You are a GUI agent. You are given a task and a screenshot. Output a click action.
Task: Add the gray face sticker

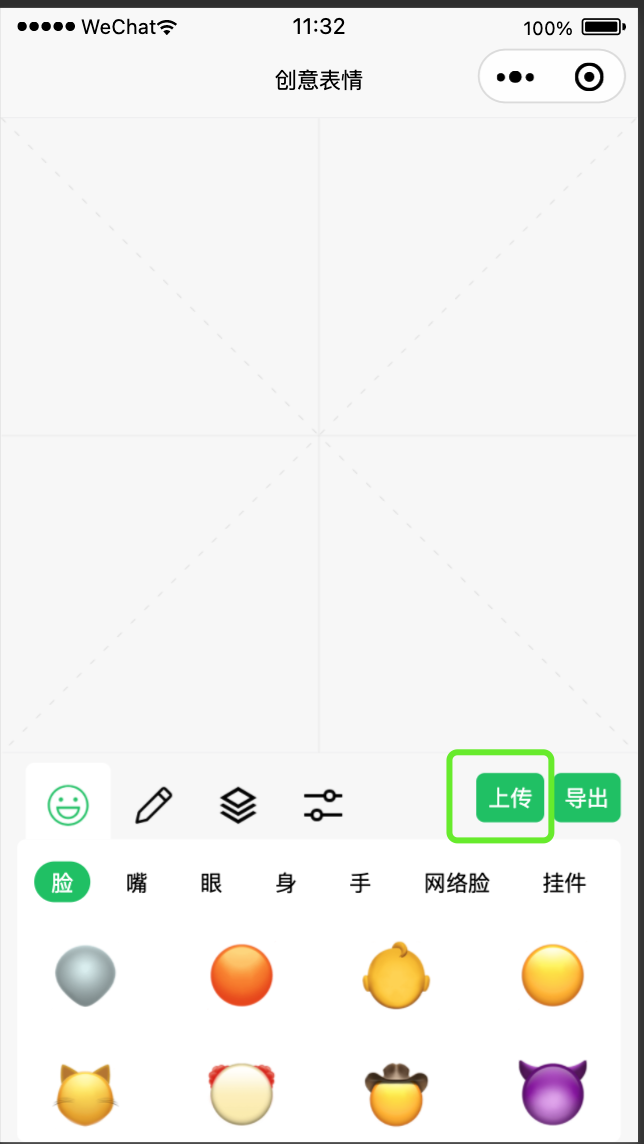86,975
